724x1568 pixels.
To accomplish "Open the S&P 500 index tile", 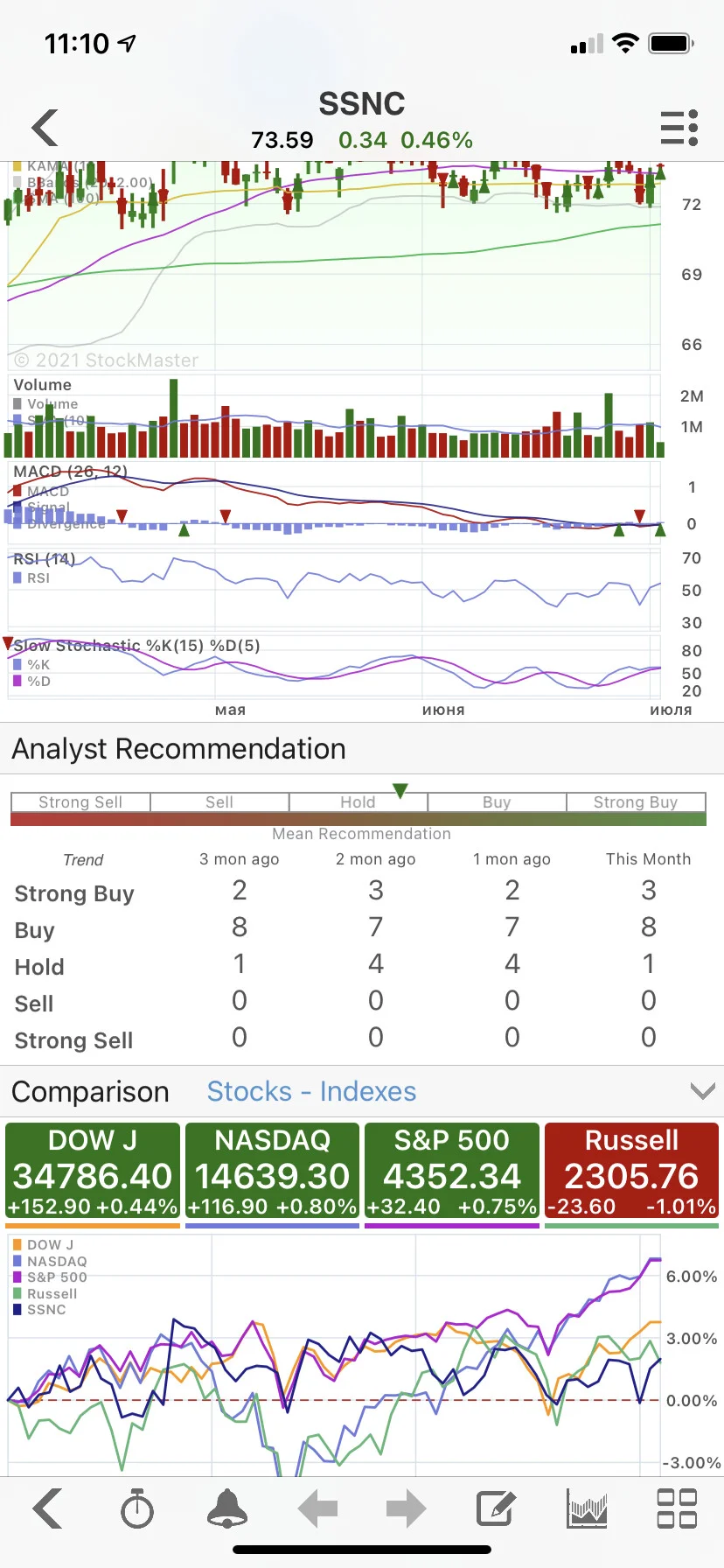I will pos(451,1171).
